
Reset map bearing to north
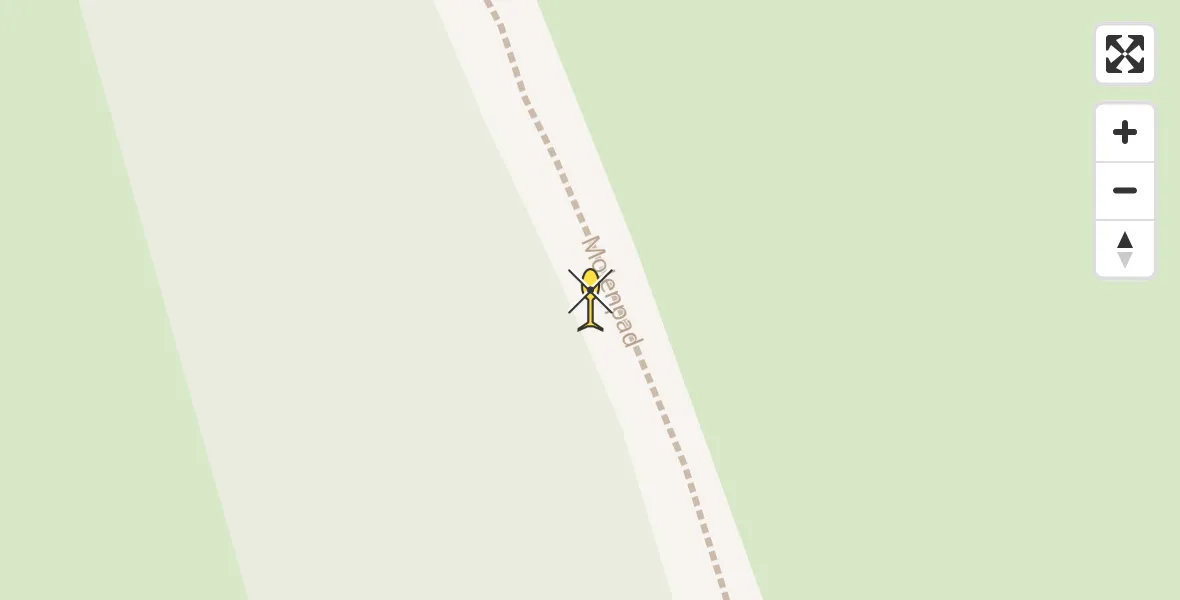pyautogui.click(x=1125, y=249)
